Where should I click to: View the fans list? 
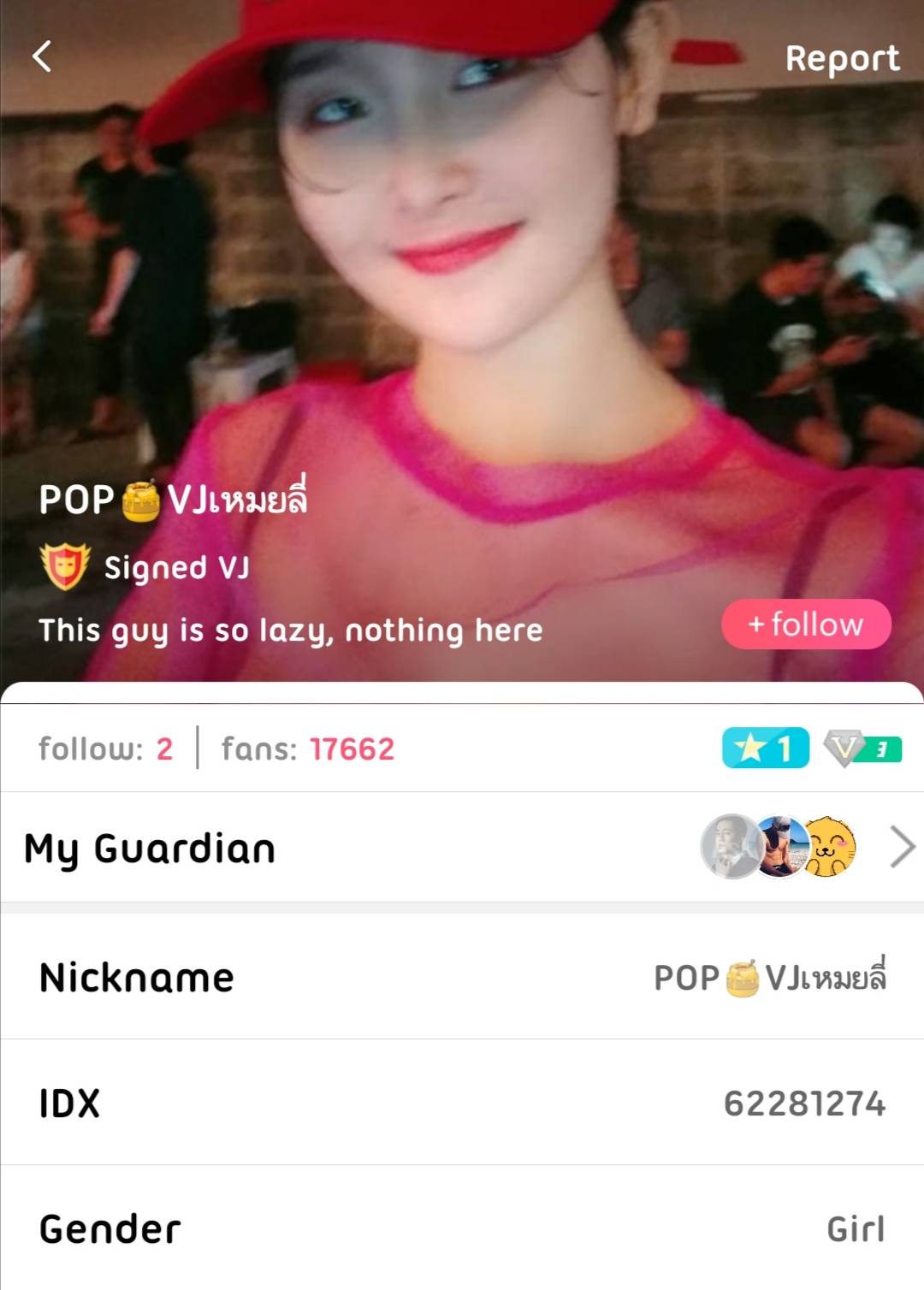coord(308,749)
